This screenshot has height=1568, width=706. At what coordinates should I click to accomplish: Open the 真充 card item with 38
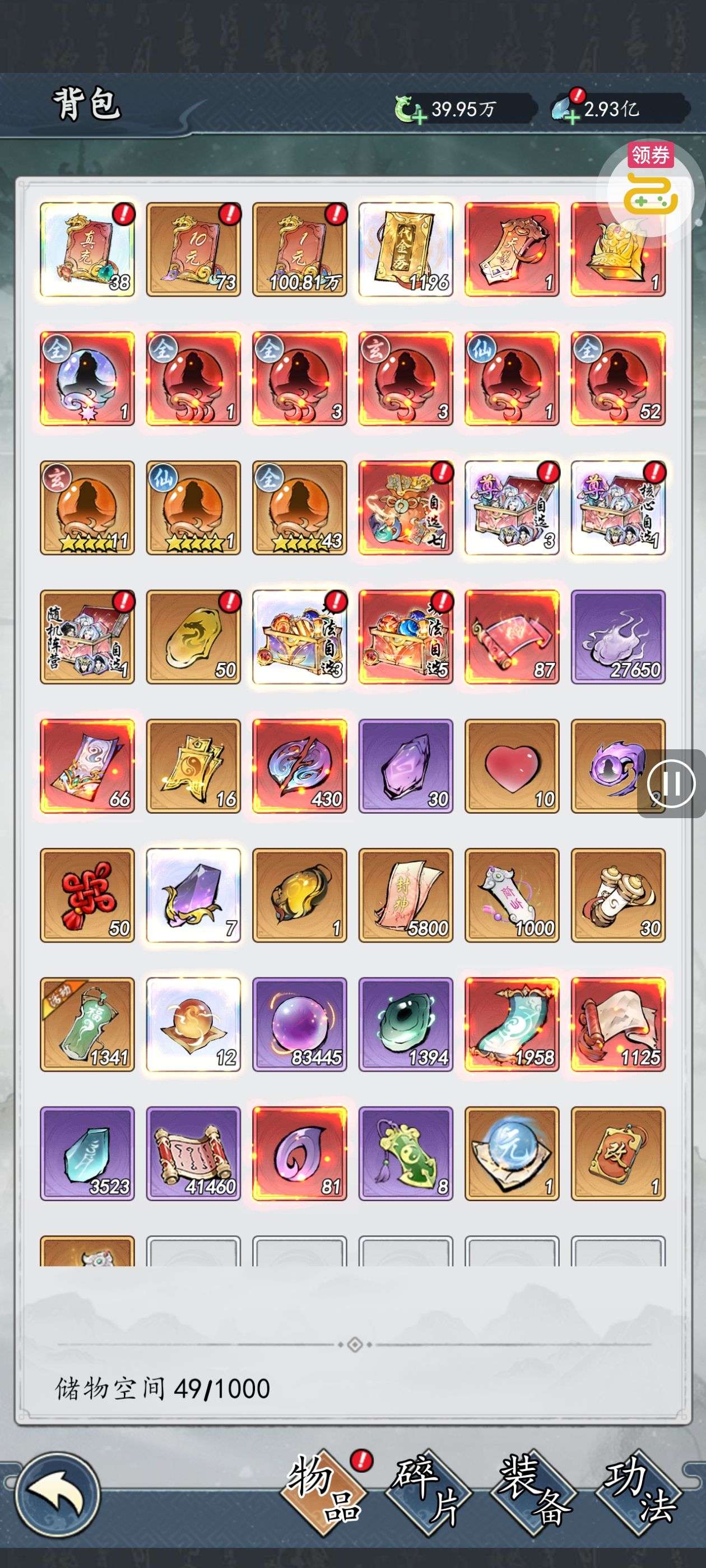[x=87, y=250]
